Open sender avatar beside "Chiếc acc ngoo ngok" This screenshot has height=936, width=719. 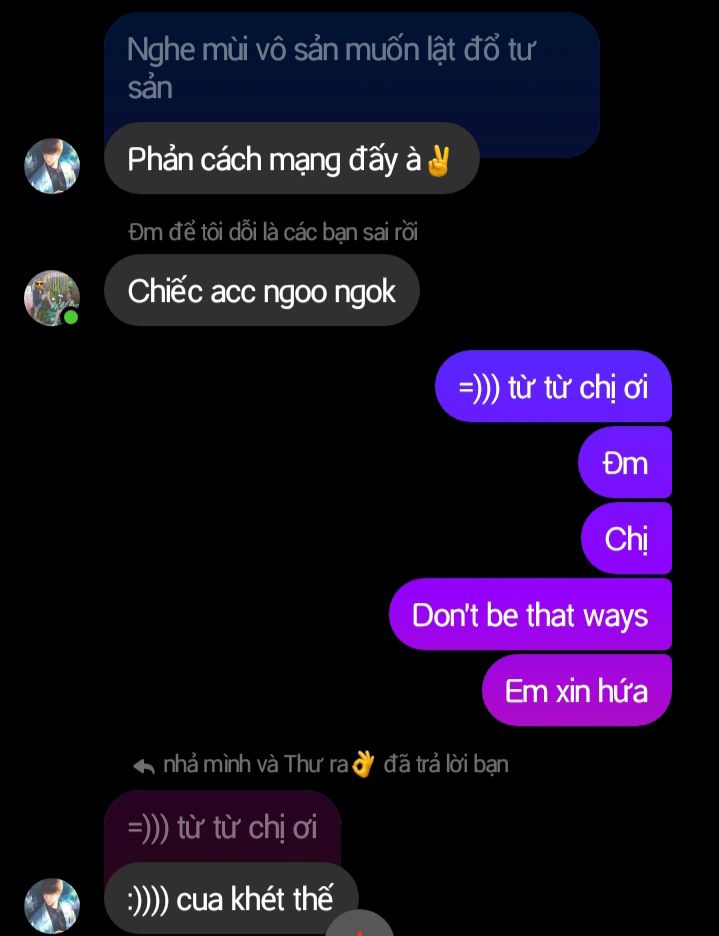coord(51,297)
